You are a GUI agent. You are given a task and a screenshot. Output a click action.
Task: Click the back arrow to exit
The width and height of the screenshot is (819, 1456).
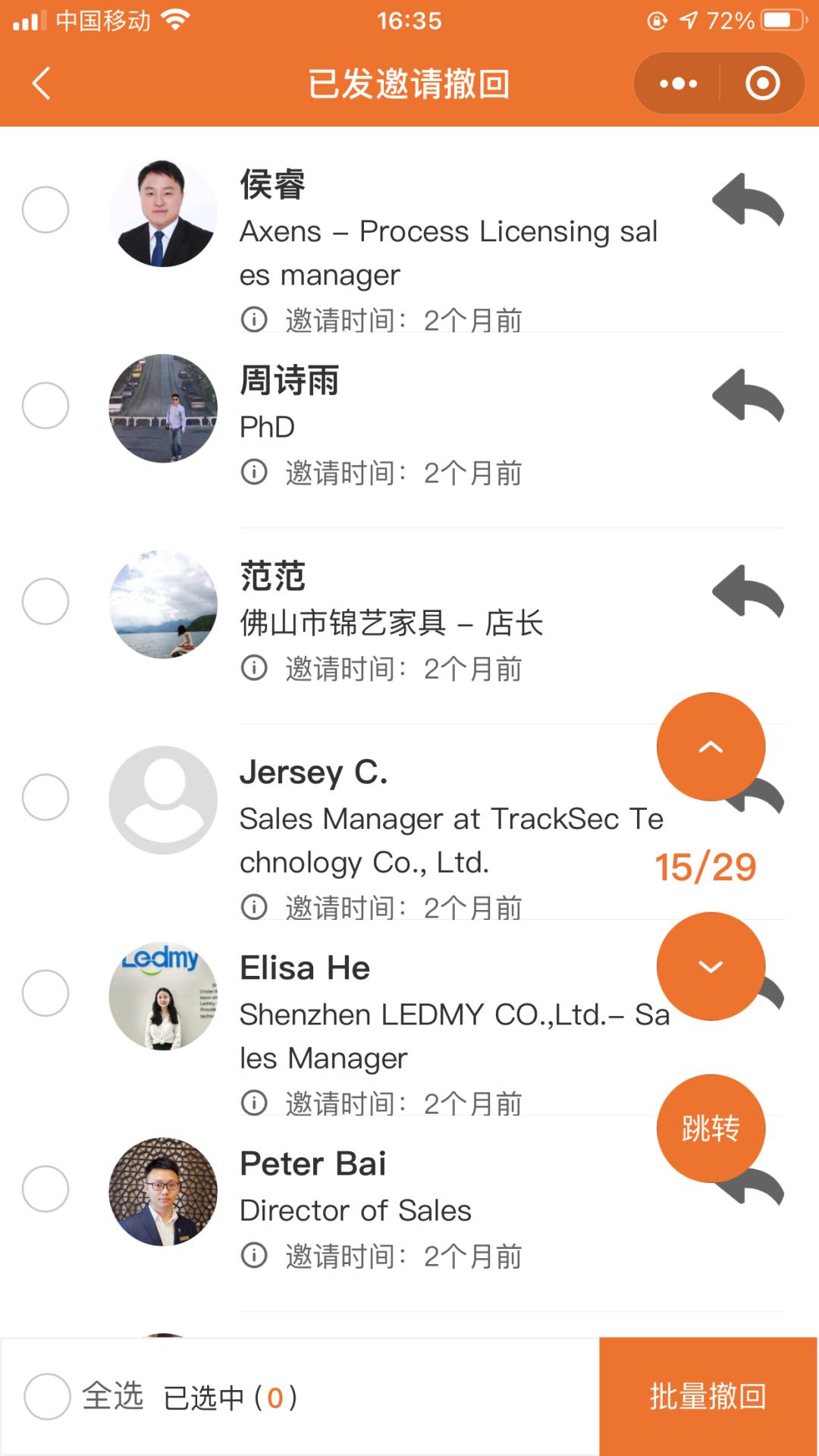42,83
